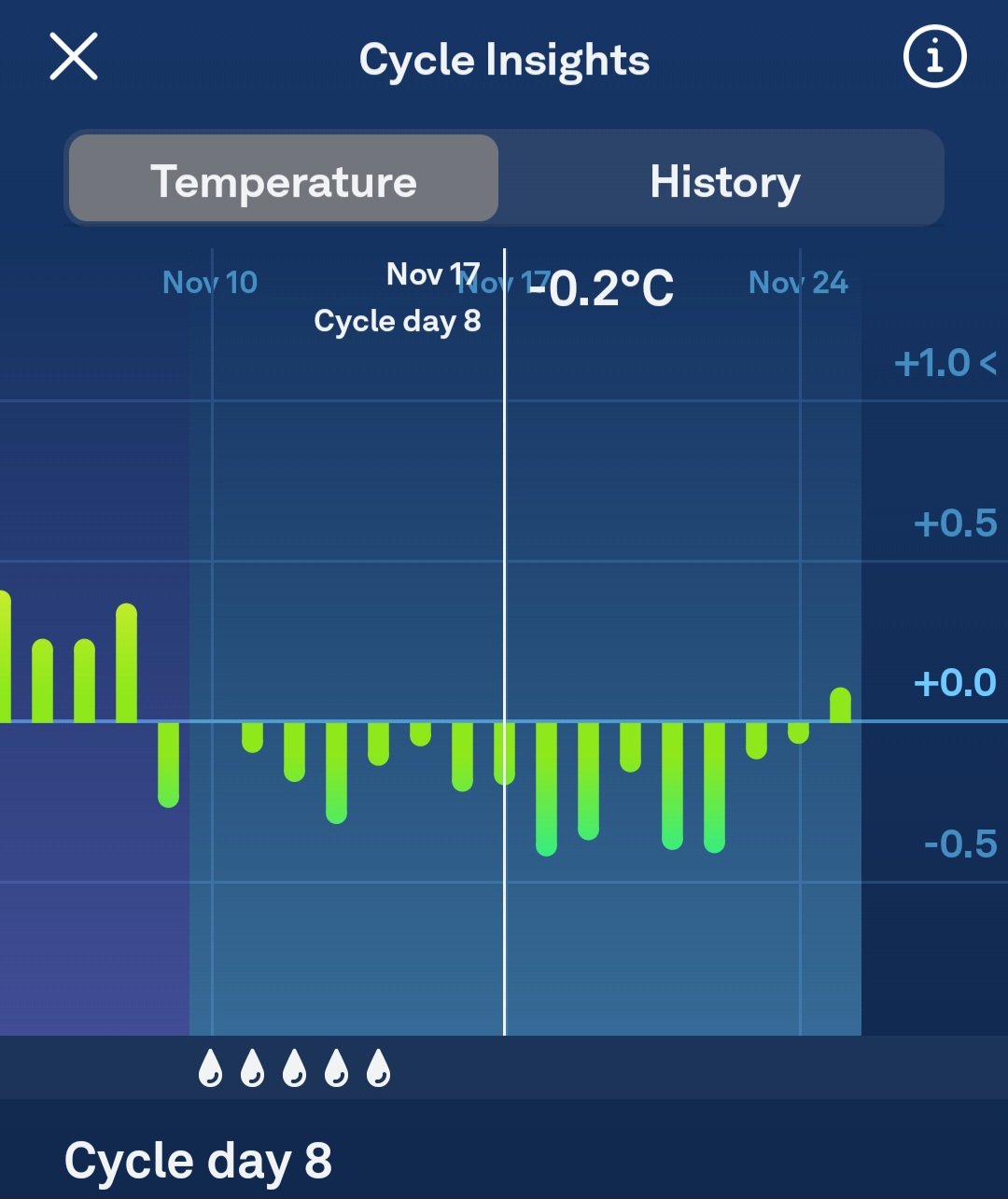Switch to the History tab
This screenshot has height=1199, width=1008.
pyautogui.click(x=724, y=180)
